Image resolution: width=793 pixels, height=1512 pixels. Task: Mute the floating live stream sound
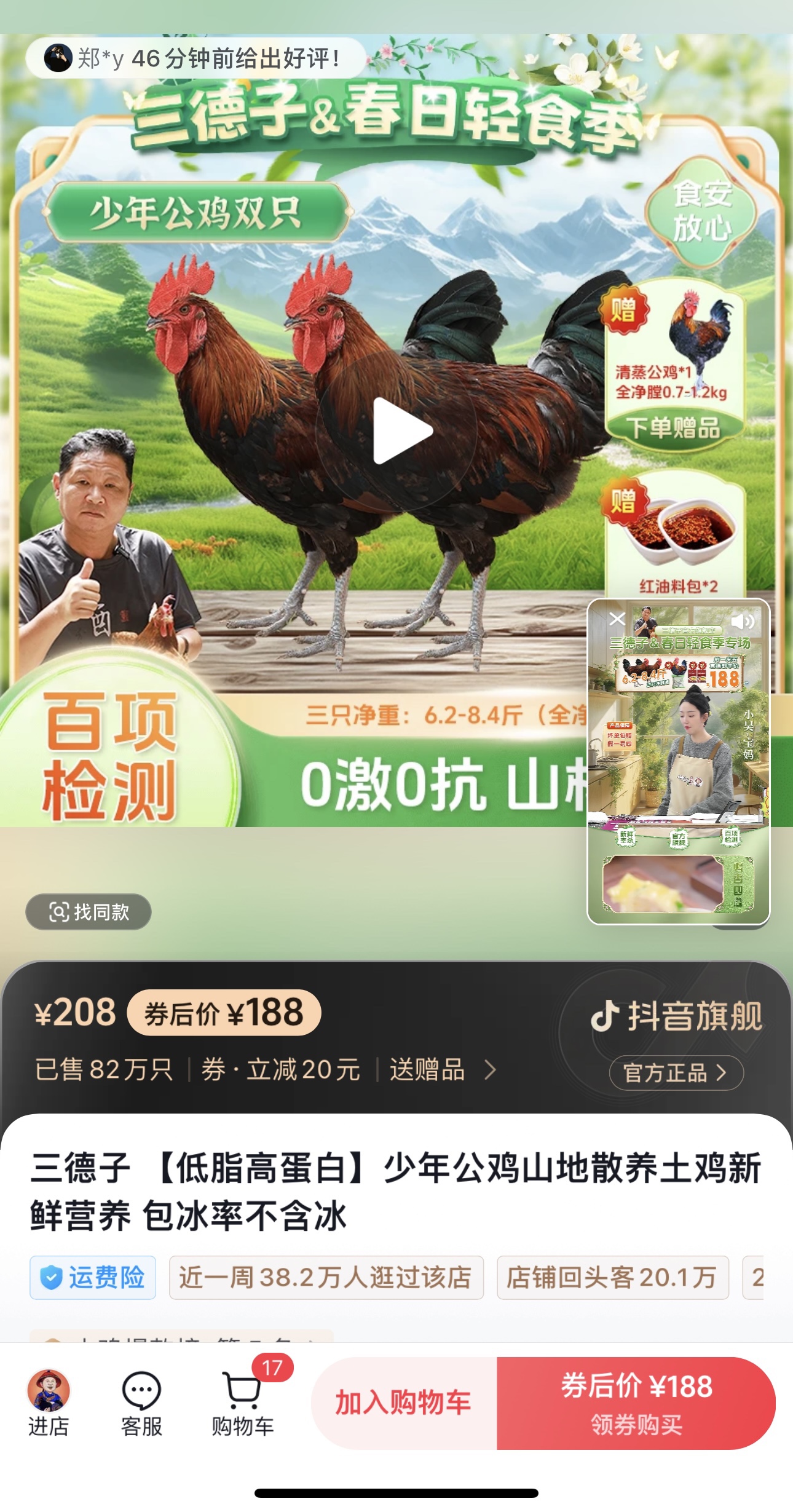click(x=743, y=621)
